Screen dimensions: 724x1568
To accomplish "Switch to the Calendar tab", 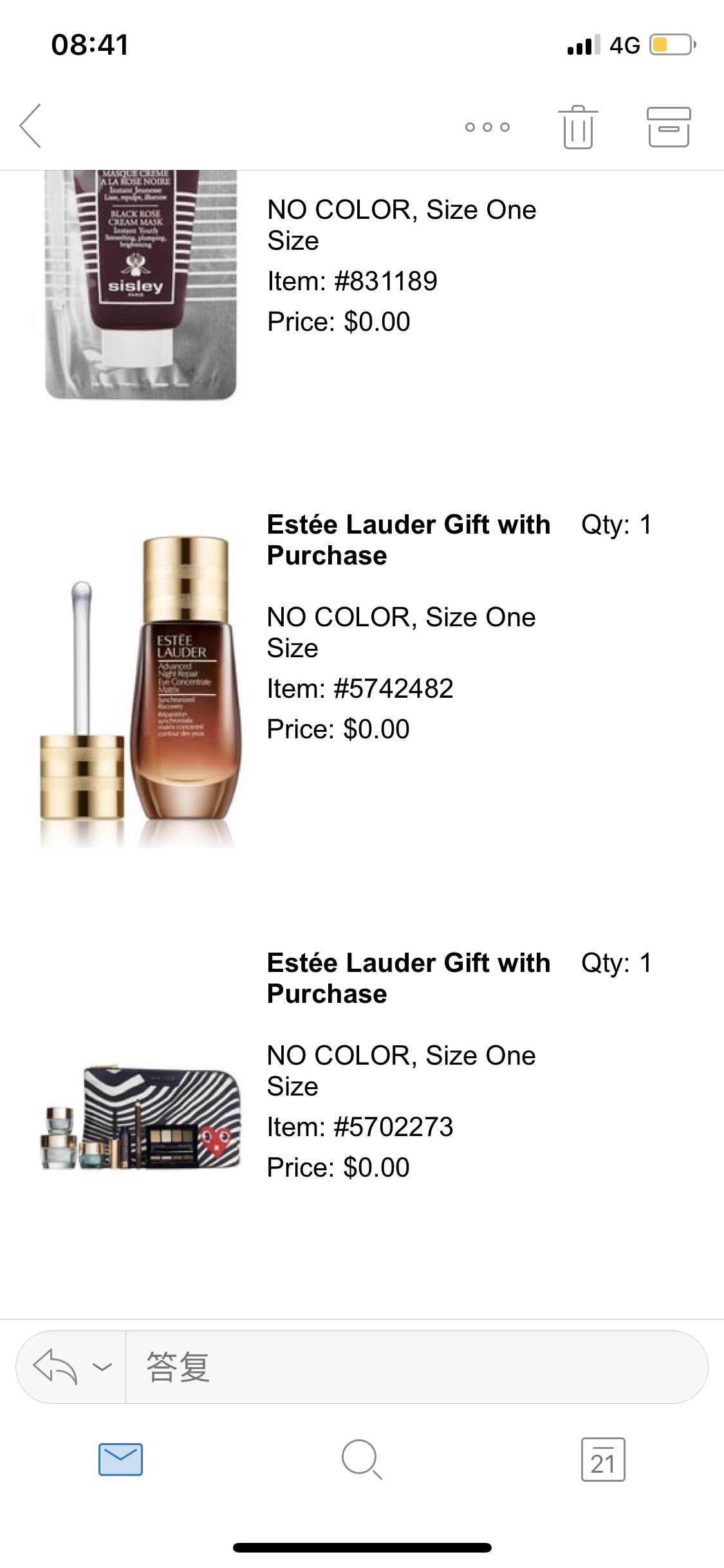I will (602, 1459).
